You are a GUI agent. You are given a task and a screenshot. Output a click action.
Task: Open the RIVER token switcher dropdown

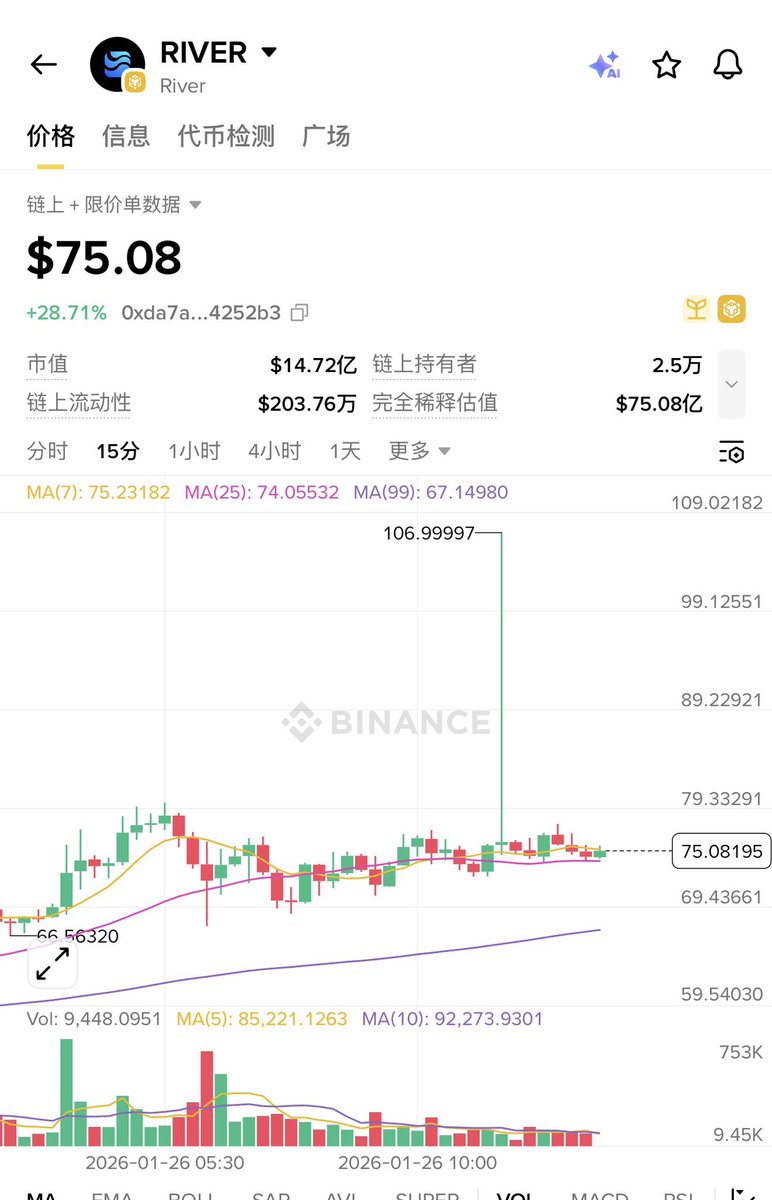tap(268, 52)
